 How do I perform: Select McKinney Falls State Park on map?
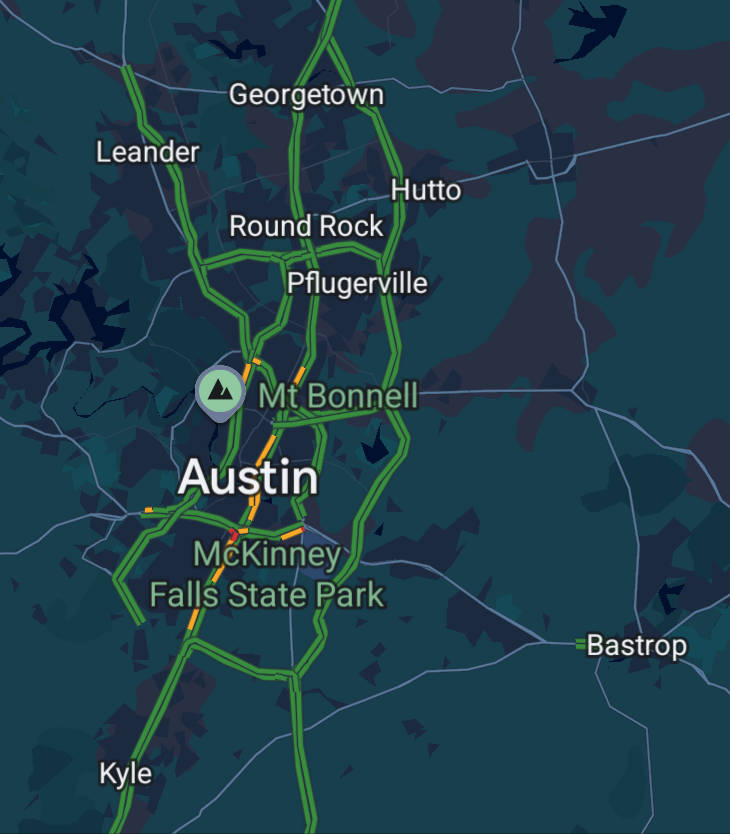[x=267, y=574]
